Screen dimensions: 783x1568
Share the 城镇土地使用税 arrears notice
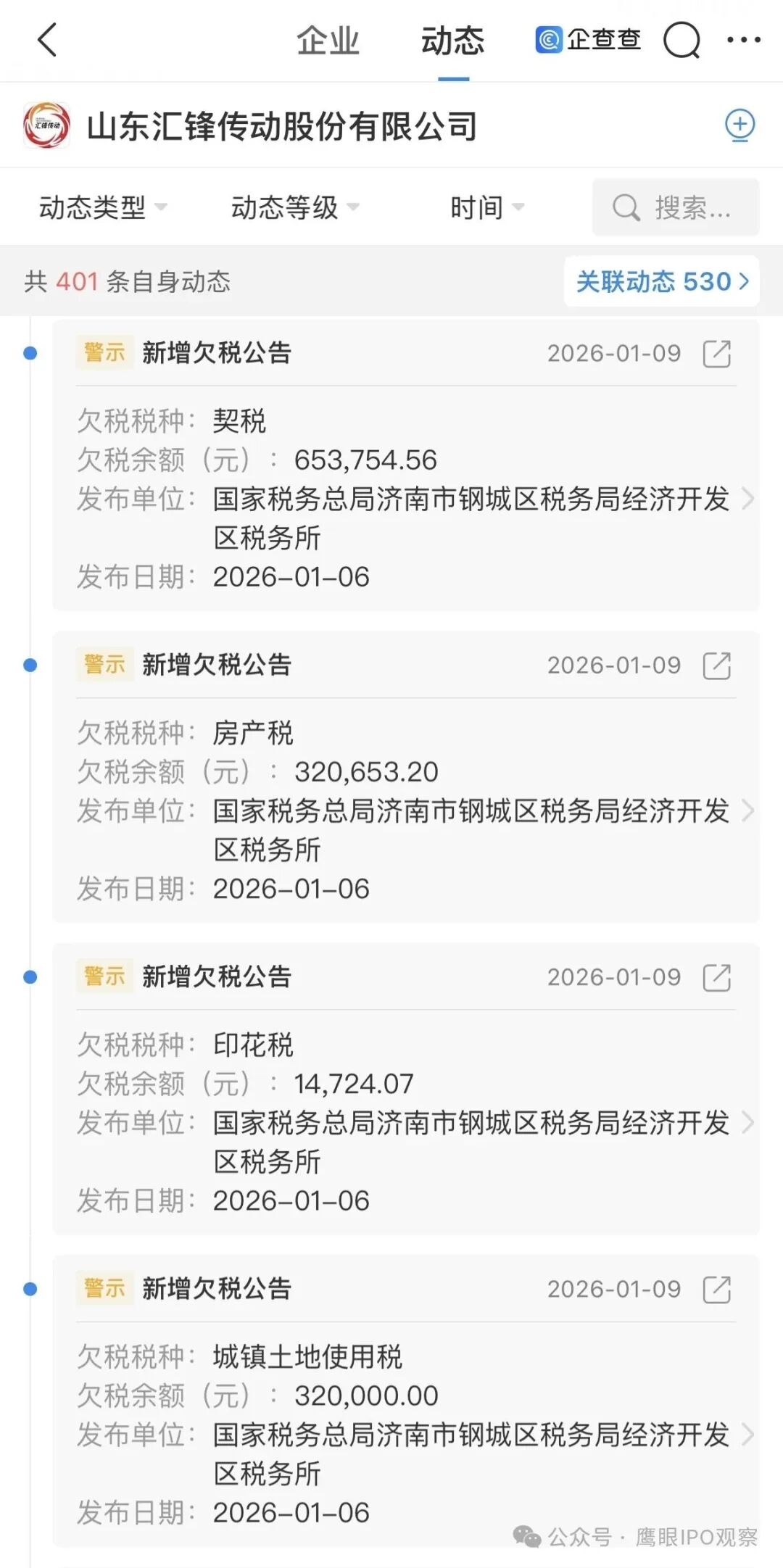tap(716, 1289)
